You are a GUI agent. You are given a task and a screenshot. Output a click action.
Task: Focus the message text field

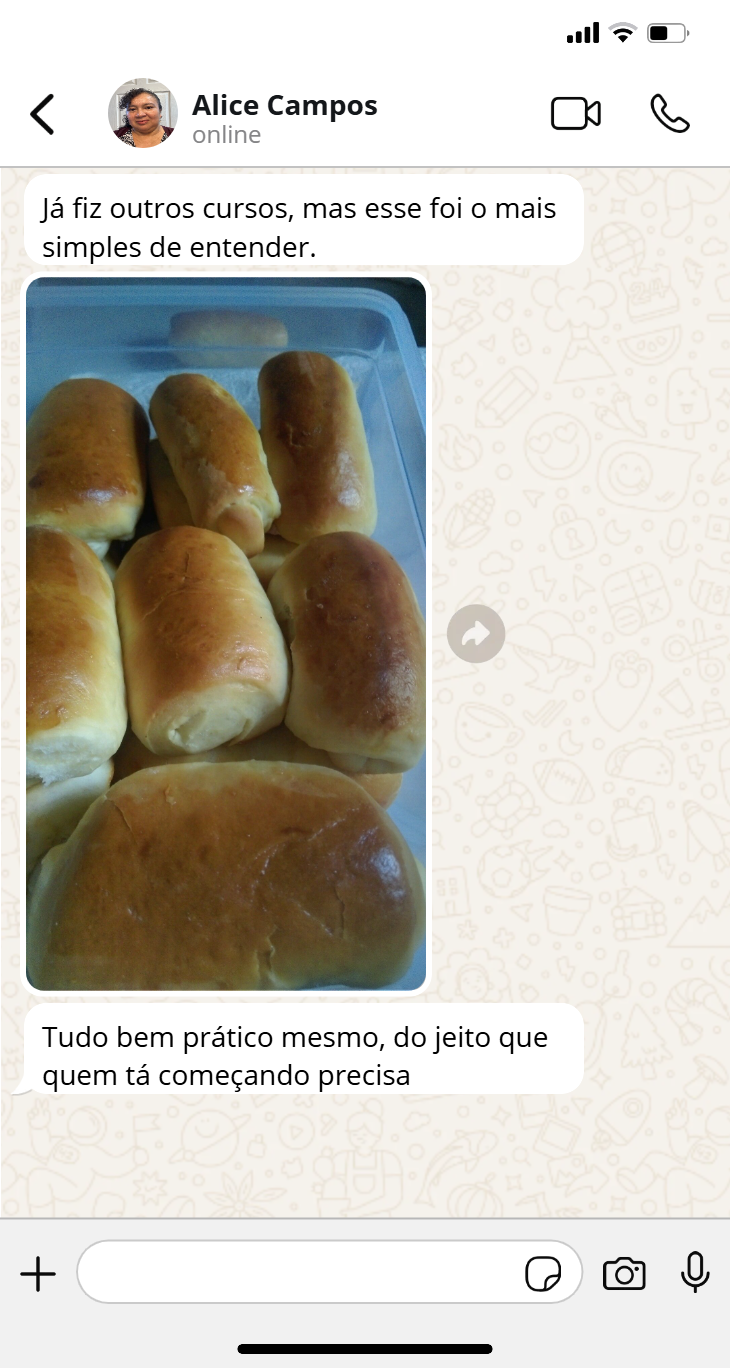[300, 1272]
